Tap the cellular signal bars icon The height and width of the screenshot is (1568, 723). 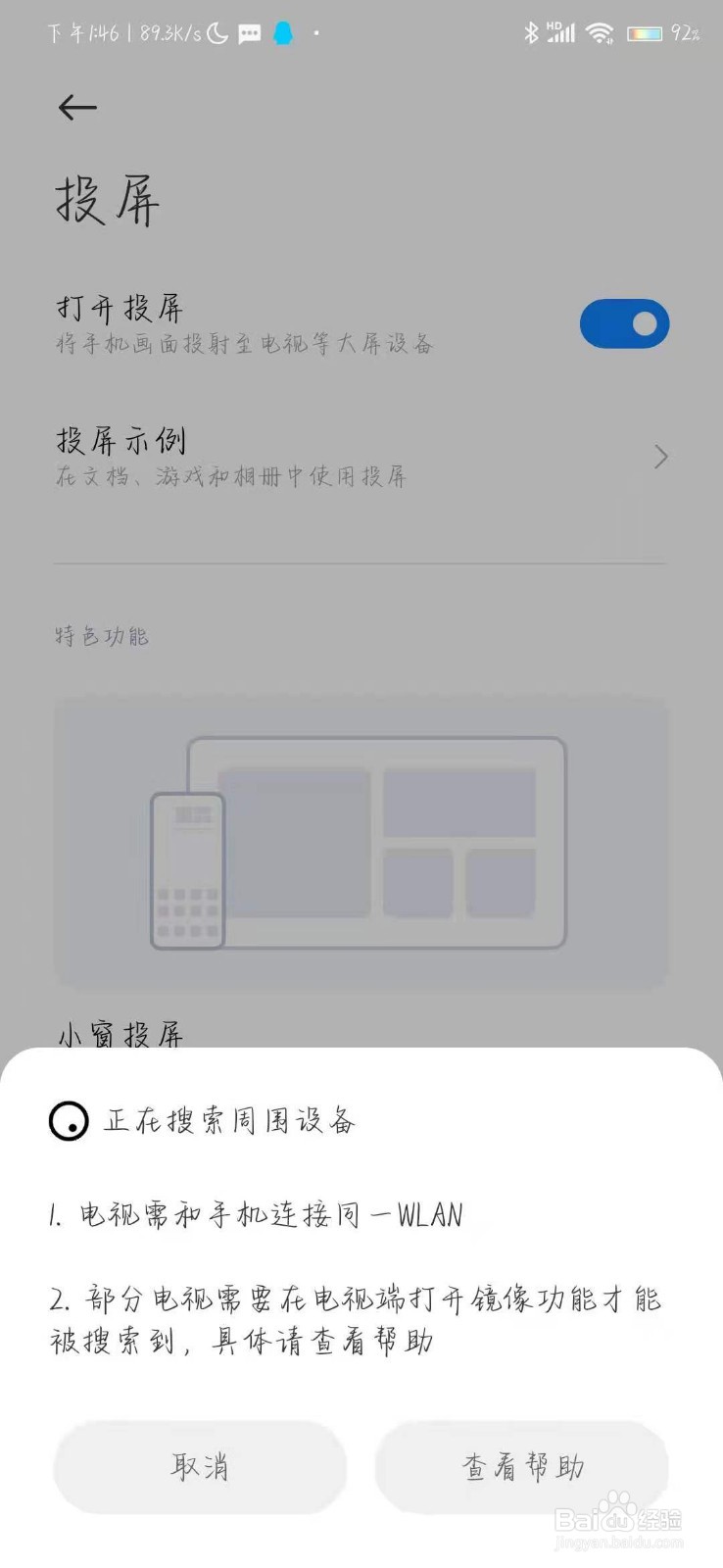561,35
